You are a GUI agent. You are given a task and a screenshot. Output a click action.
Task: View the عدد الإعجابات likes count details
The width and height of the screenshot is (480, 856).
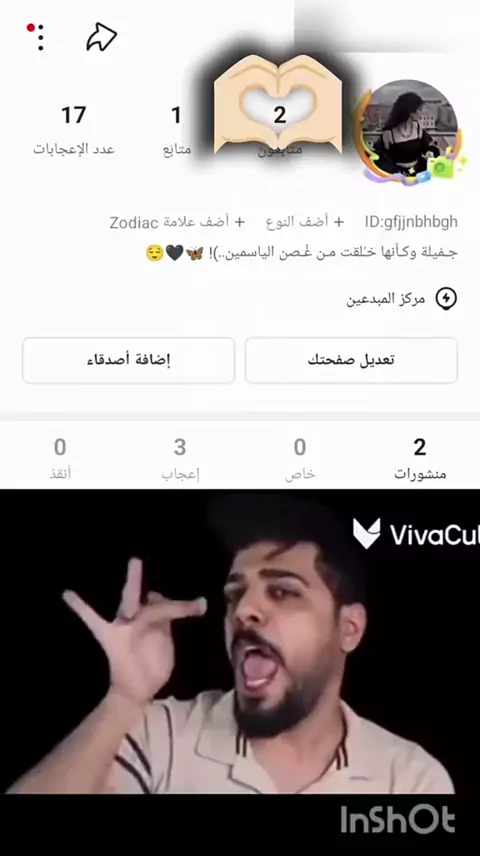tap(74, 130)
